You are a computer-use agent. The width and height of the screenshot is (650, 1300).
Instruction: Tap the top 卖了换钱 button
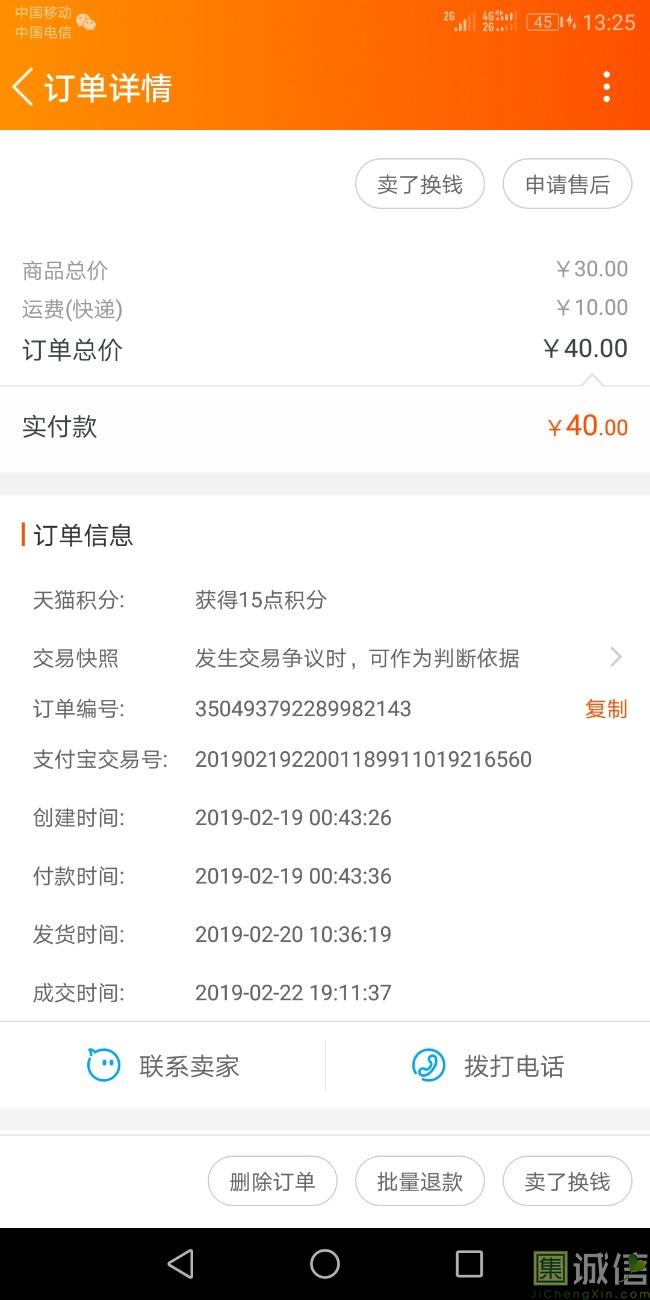pyautogui.click(x=420, y=184)
